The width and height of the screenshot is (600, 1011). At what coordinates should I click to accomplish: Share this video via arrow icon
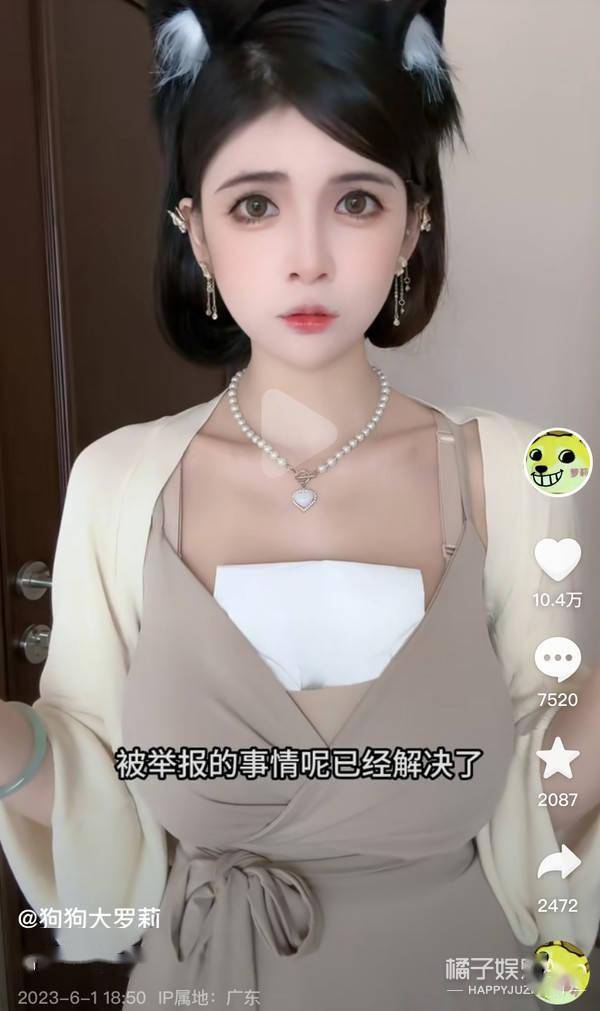click(x=557, y=862)
